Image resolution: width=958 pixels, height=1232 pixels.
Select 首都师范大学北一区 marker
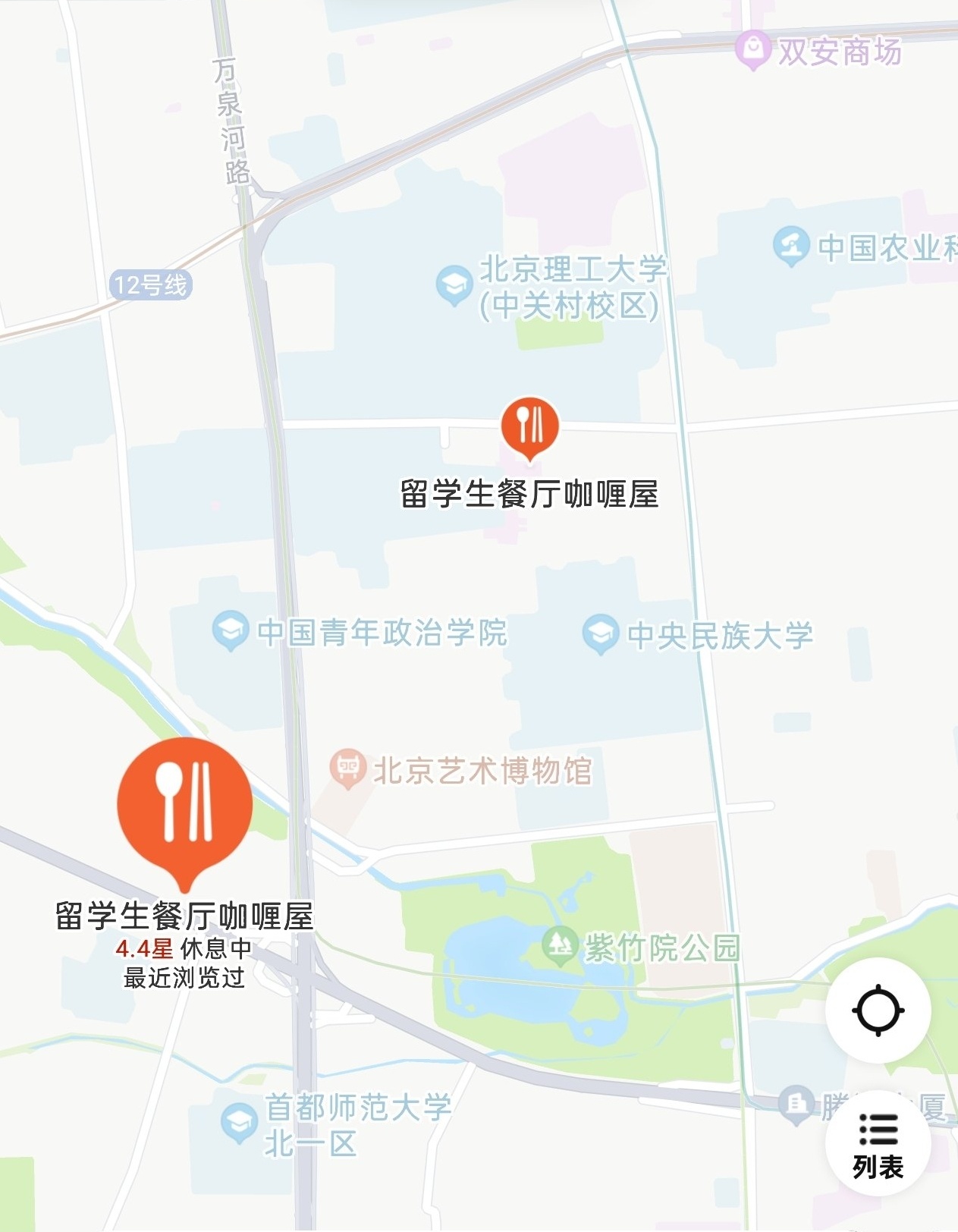(240, 1123)
